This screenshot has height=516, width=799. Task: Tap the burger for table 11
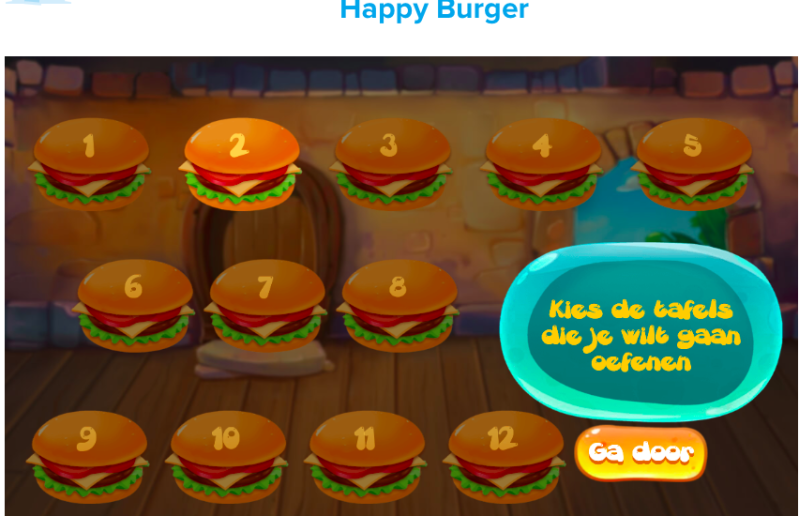(x=366, y=455)
